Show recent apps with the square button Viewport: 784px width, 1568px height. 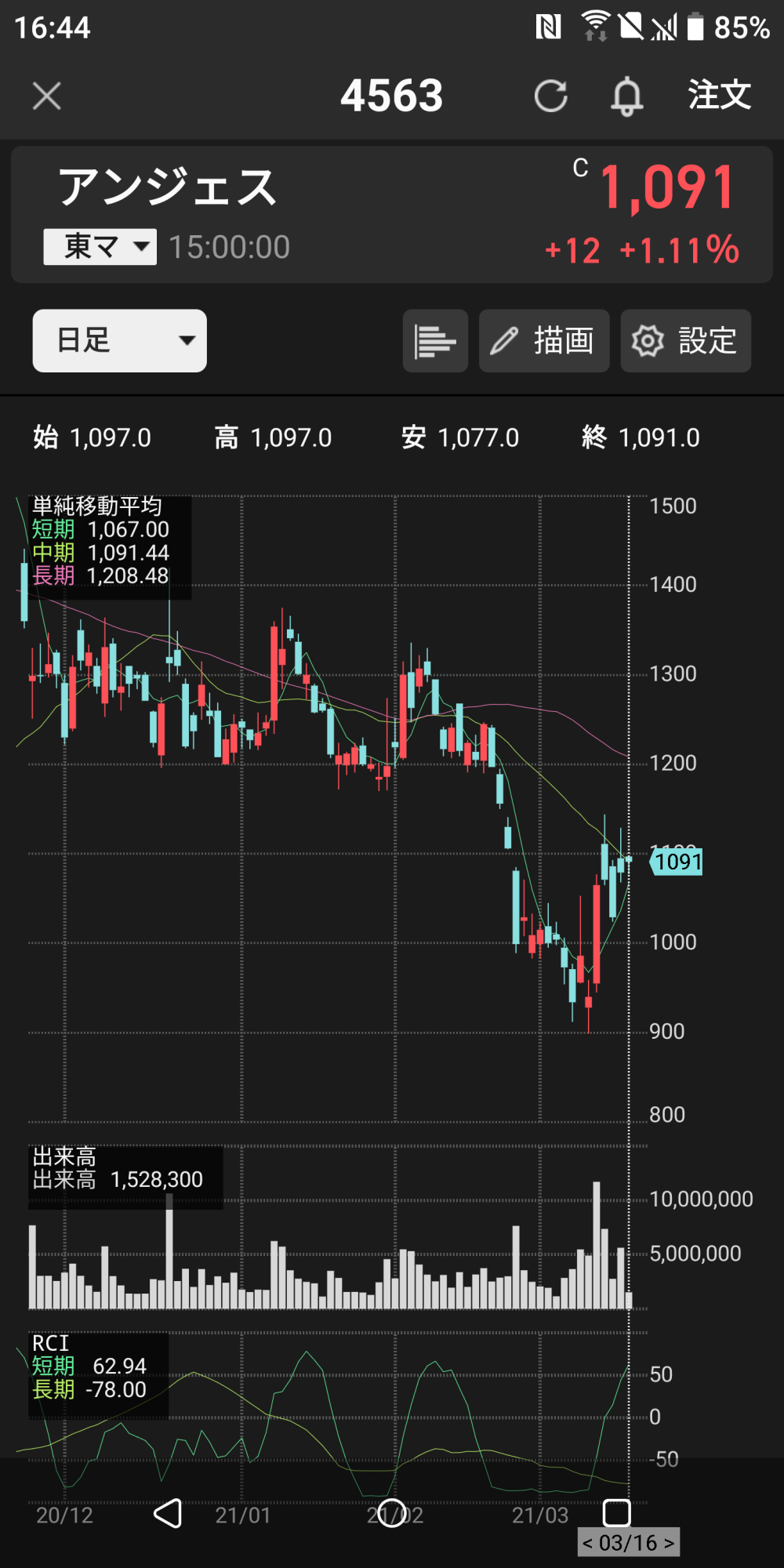tap(616, 1513)
